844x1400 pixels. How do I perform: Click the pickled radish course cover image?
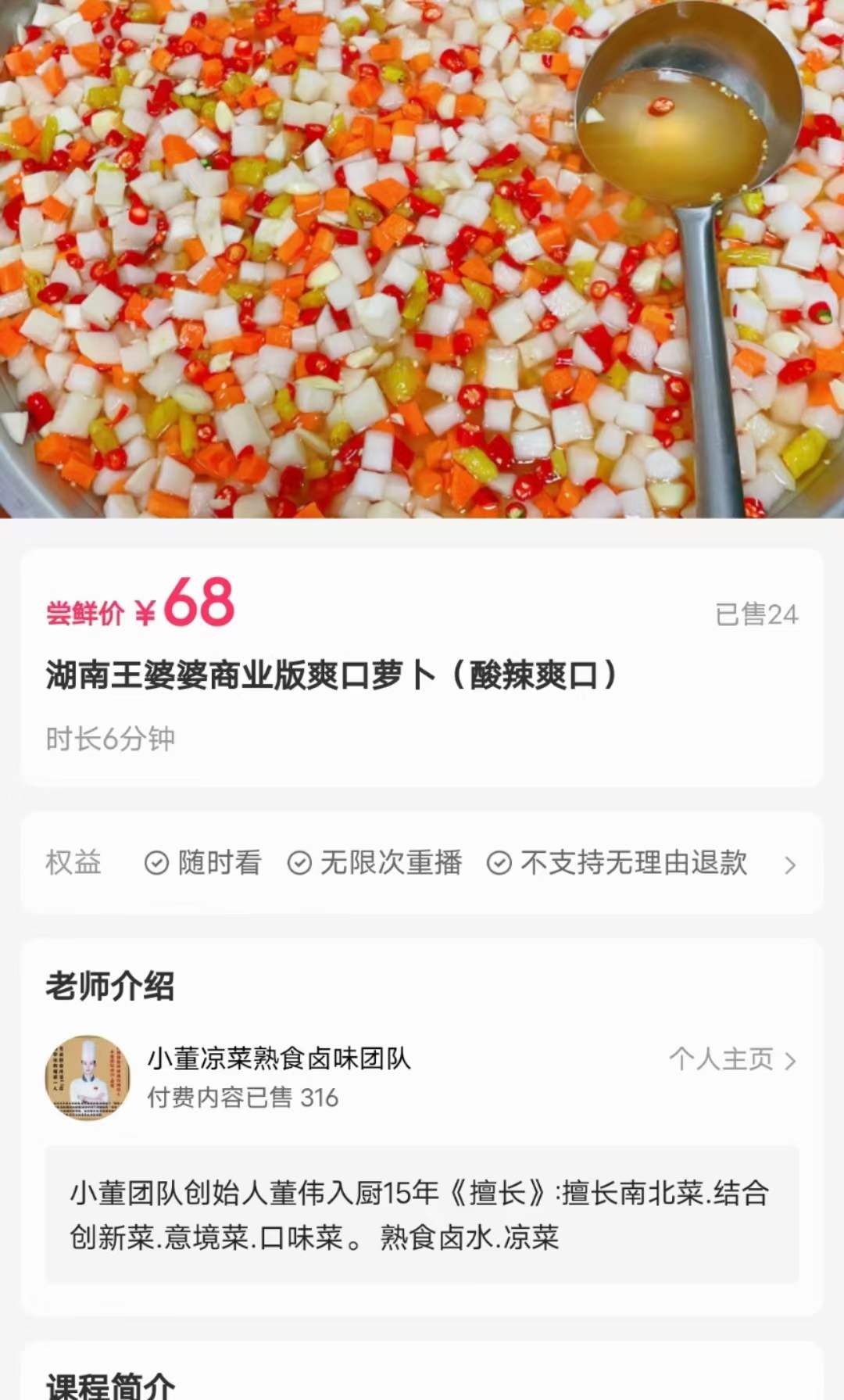(x=422, y=258)
